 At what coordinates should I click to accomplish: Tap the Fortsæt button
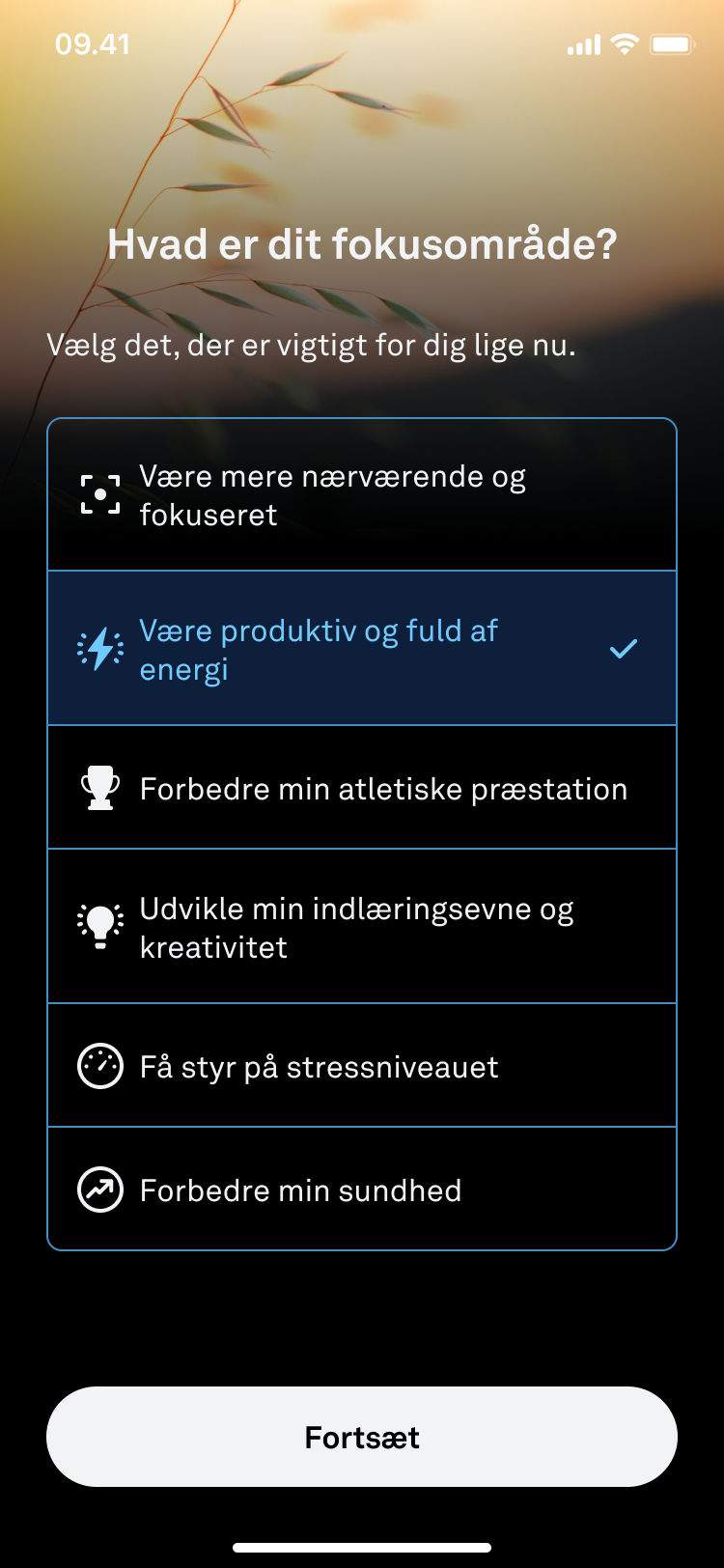click(362, 1437)
